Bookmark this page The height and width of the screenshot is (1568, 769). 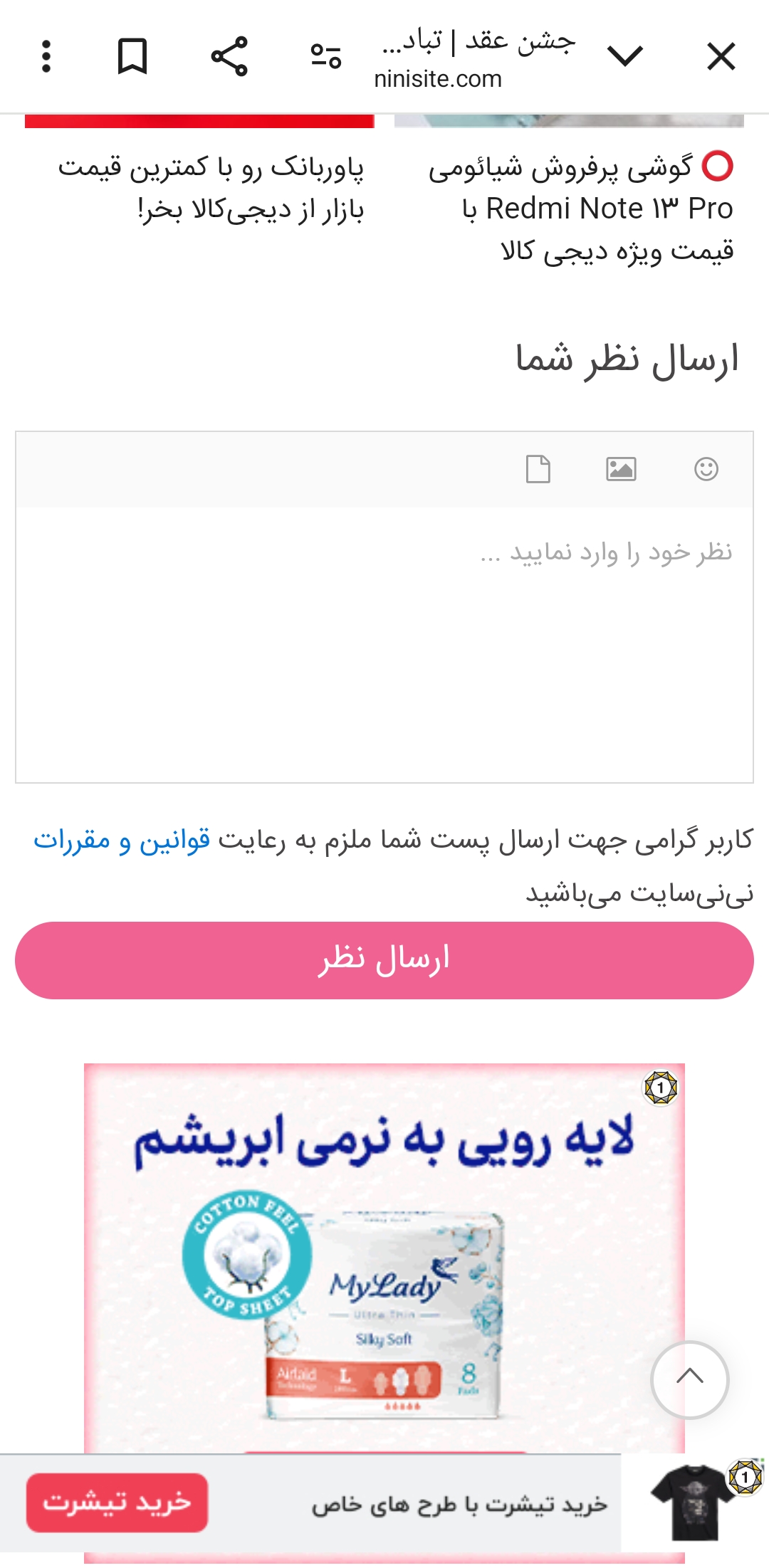(132, 56)
